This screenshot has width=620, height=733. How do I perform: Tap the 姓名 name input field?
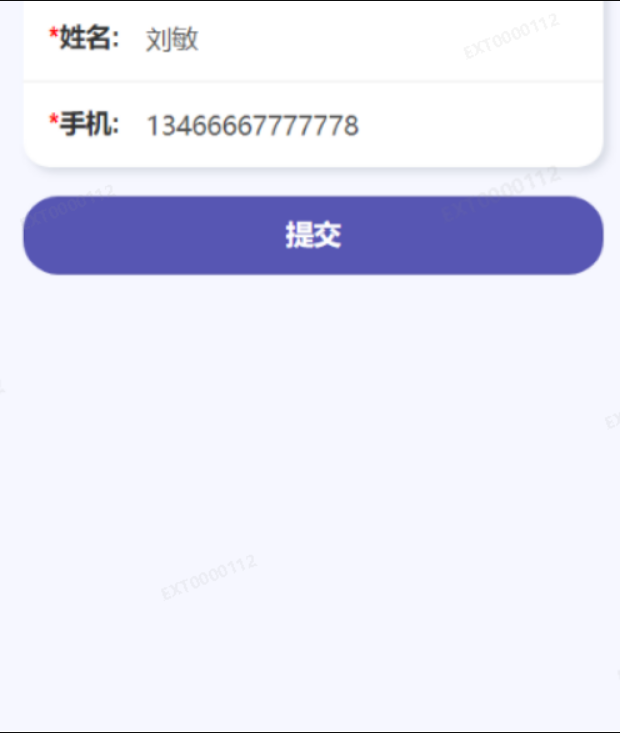[x=360, y=40]
